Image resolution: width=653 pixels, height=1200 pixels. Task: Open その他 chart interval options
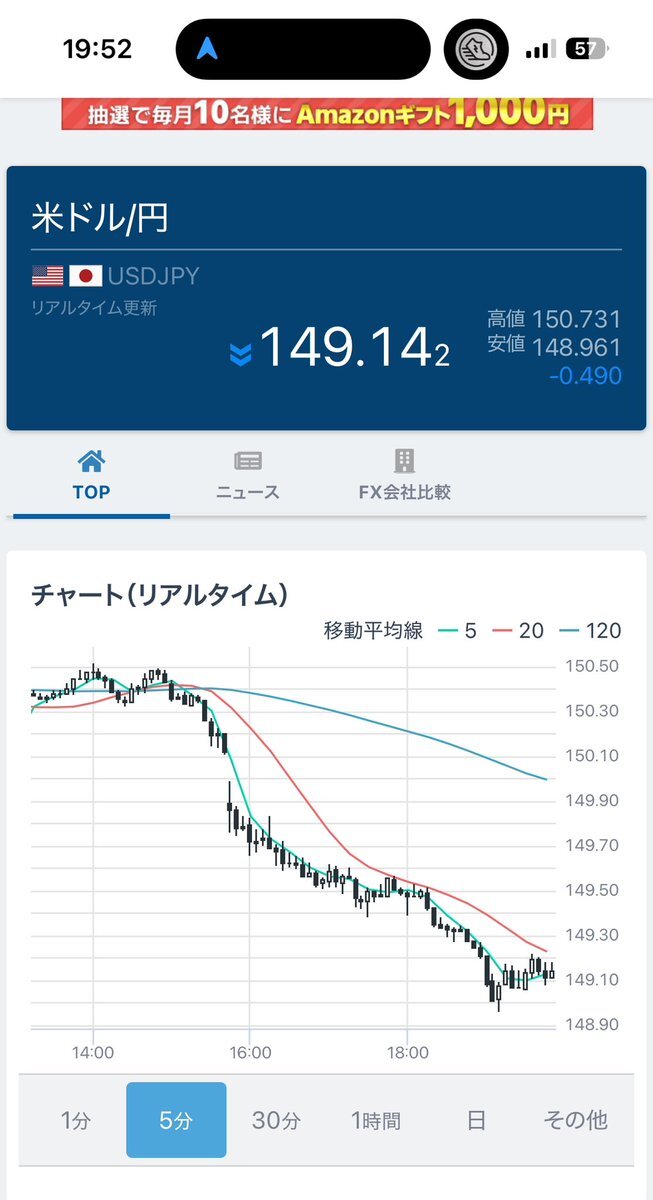575,1120
